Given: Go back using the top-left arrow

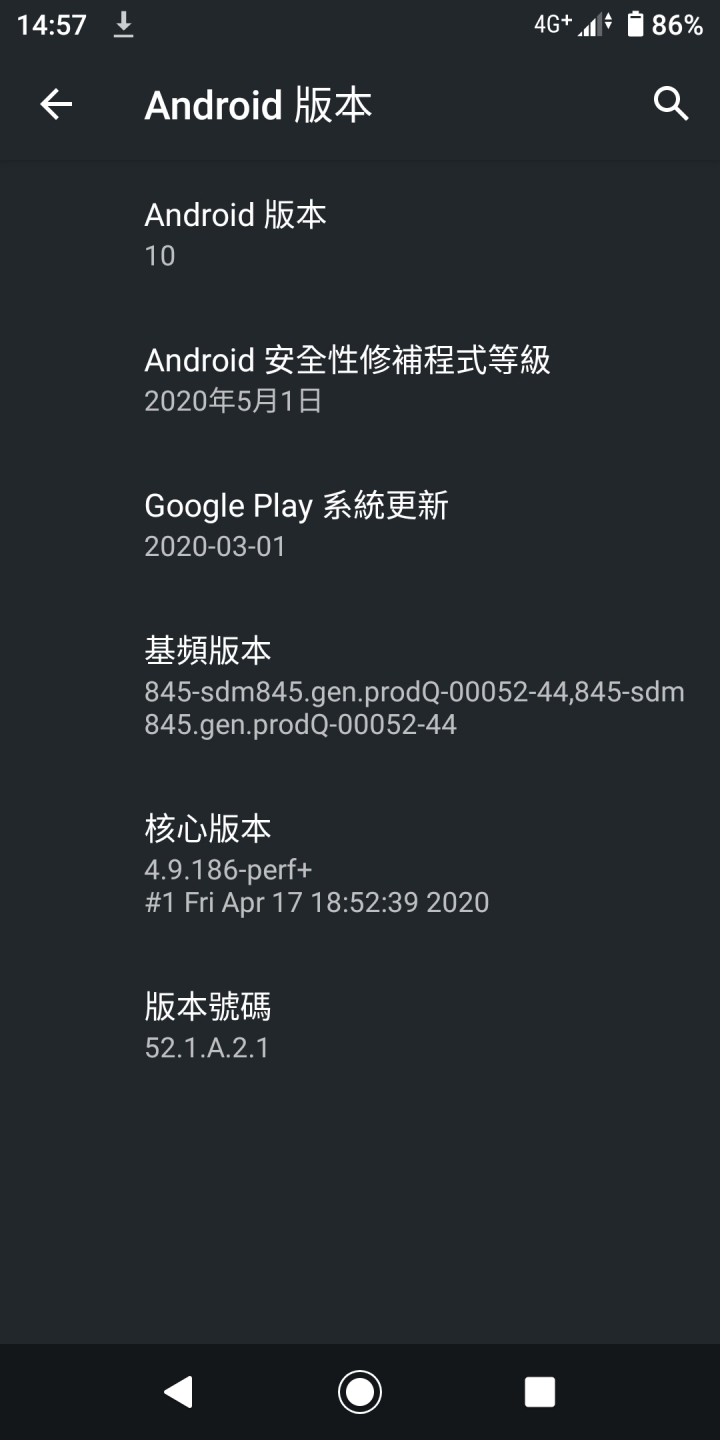Looking at the screenshot, I should point(56,104).
